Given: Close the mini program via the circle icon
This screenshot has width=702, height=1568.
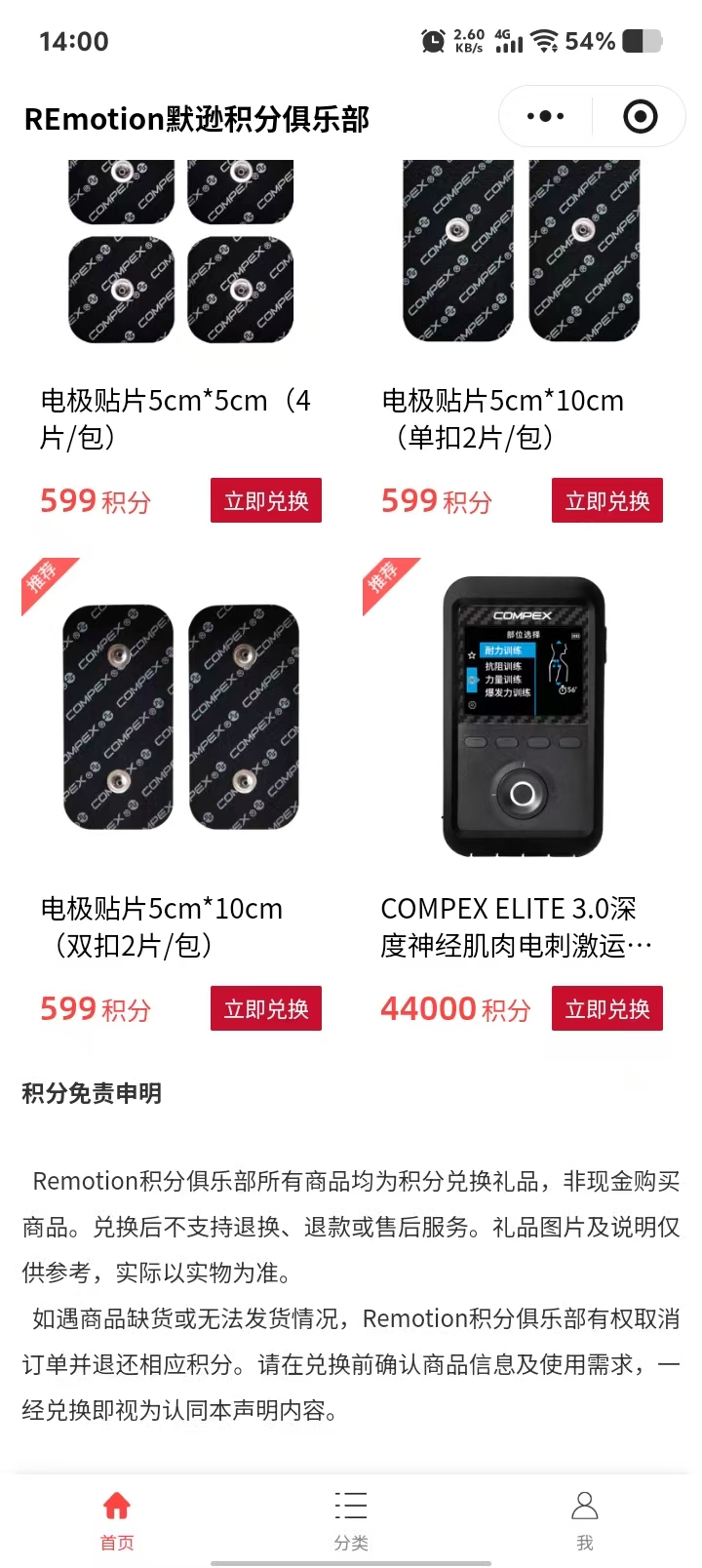Looking at the screenshot, I should 640,117.
